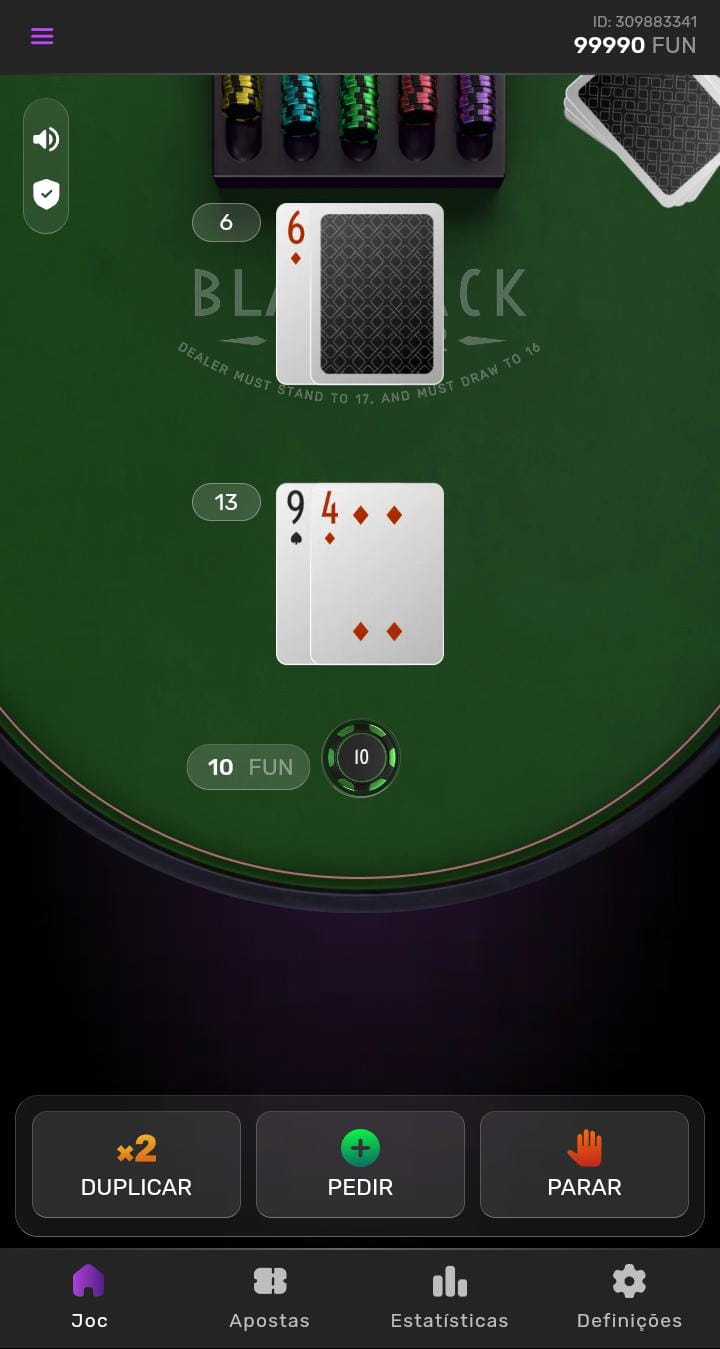This screenshot has width=720, height=1349.
Task: Hit another card with Pedir
Action: tap(360, 1164)
